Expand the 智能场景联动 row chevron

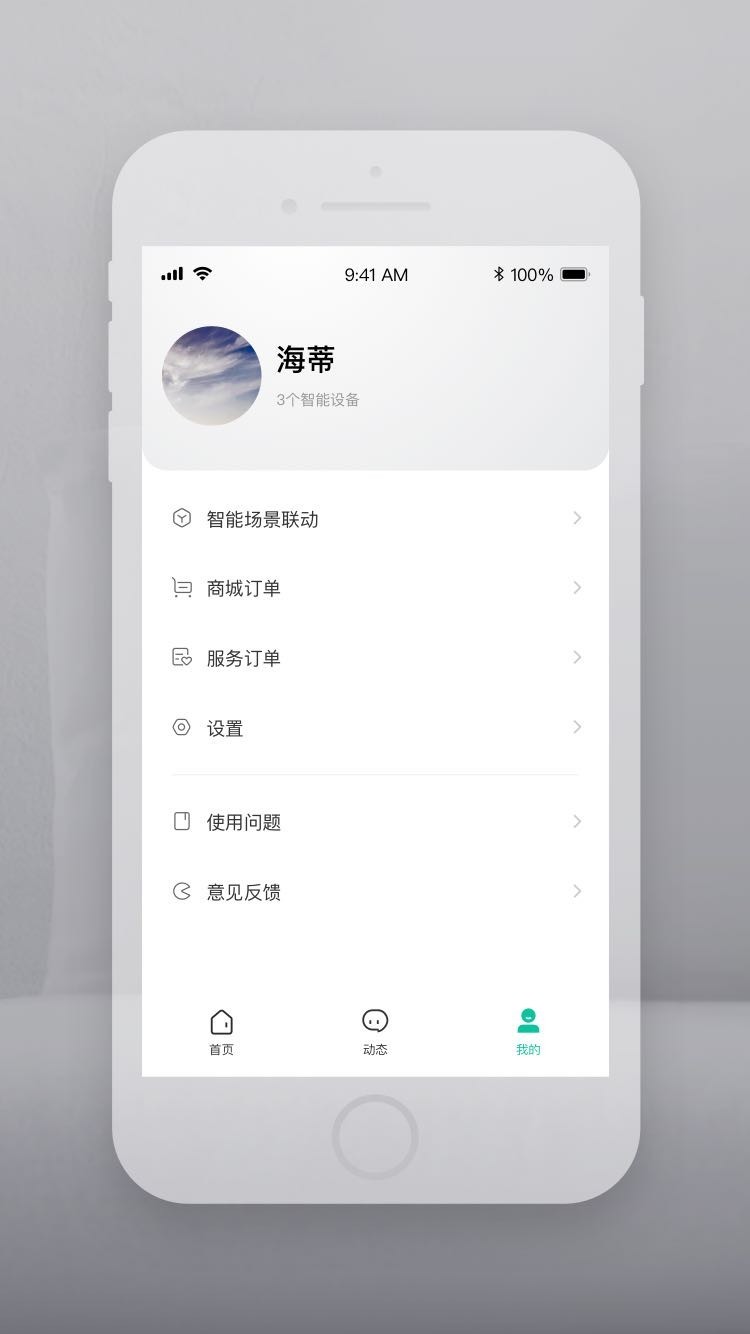click(x=577, y=518)
